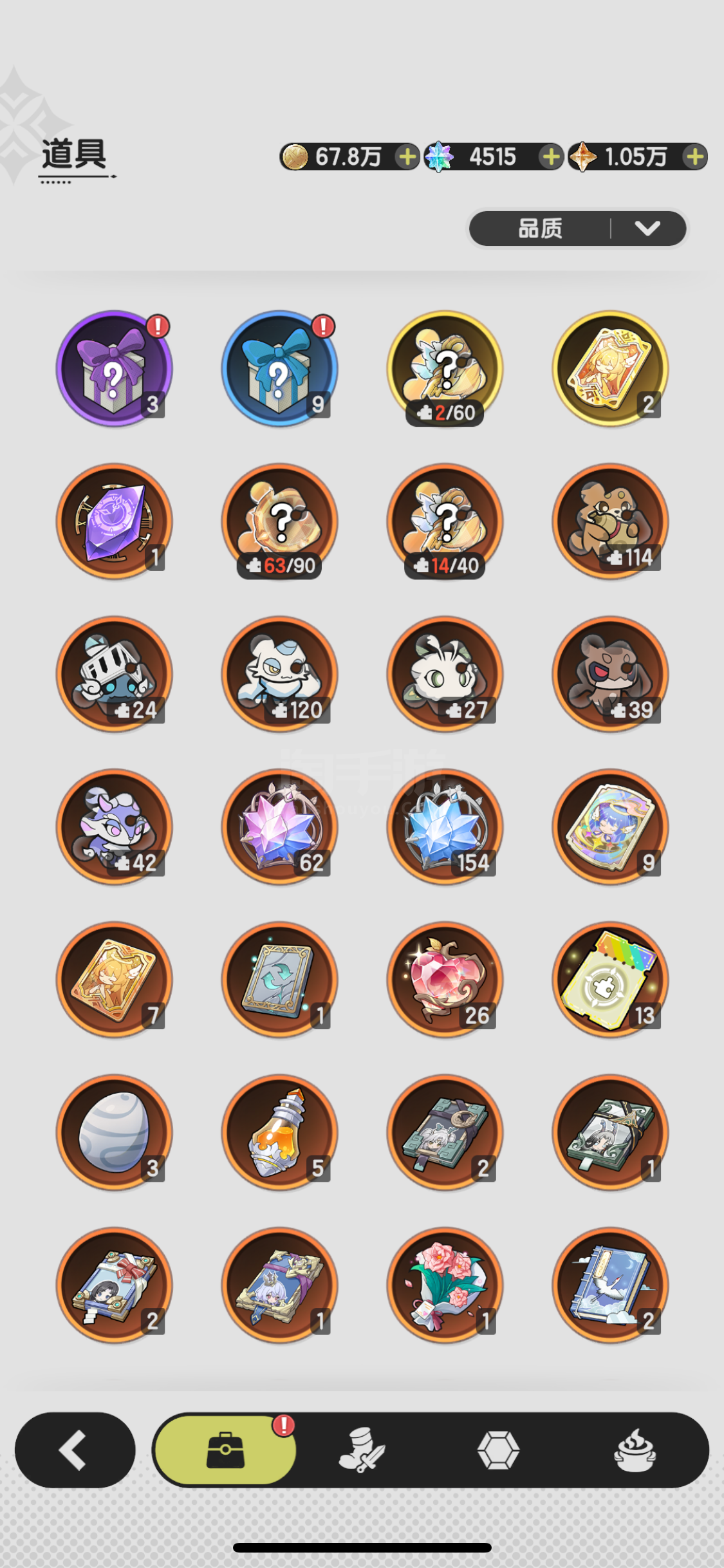Tap the plus next to 4515 crystals
Screen dimensions: 724x1568
pos(551,156)
